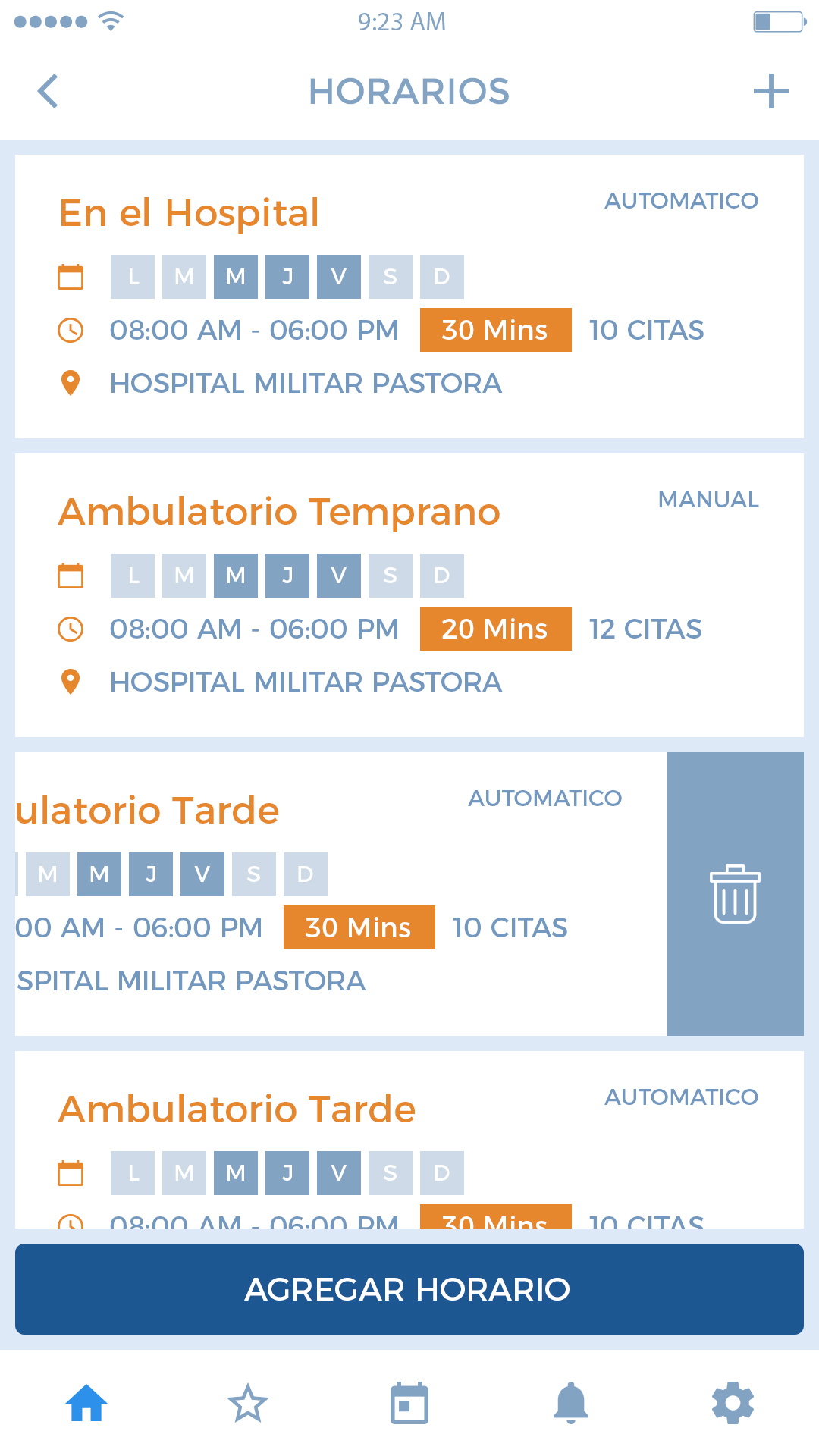This screenshot has height=1456, width=819.
Task: Open the Ambulatorio Temprano schedule card
Action: tap(409, 595)
